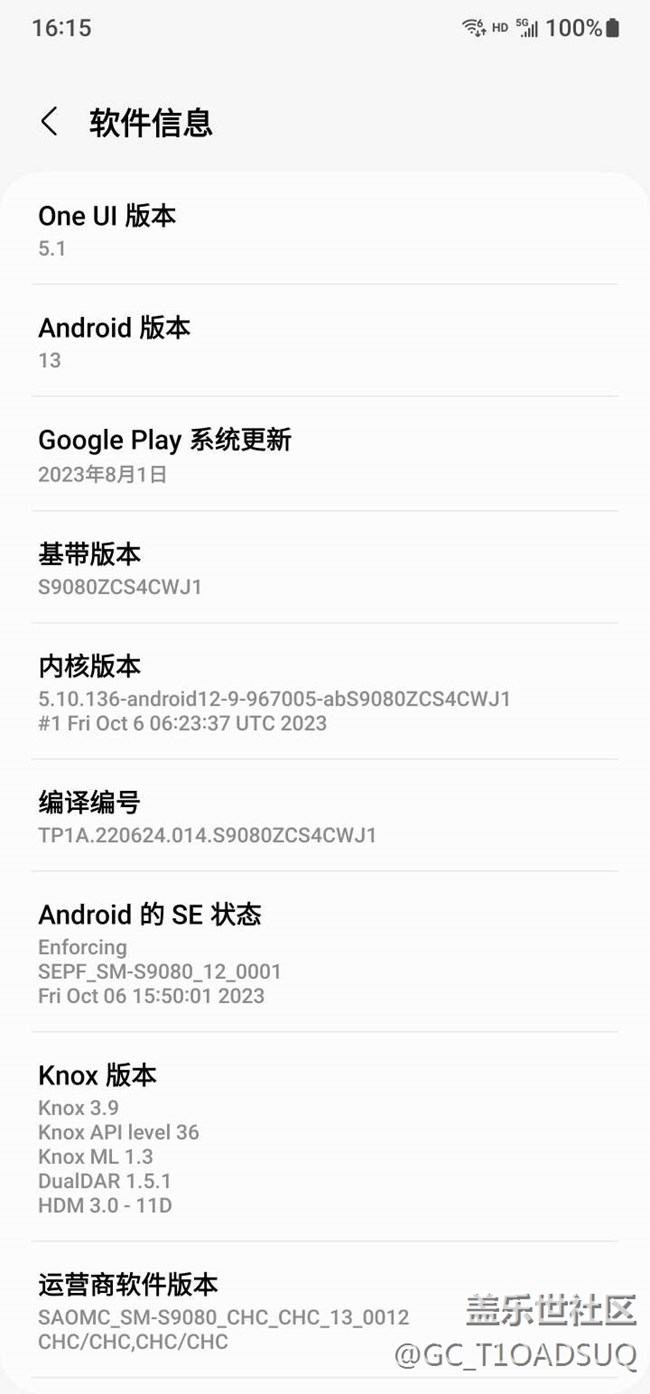Open Google Play 系统更新
The image size is (650, 1394).
coord(324,455)
